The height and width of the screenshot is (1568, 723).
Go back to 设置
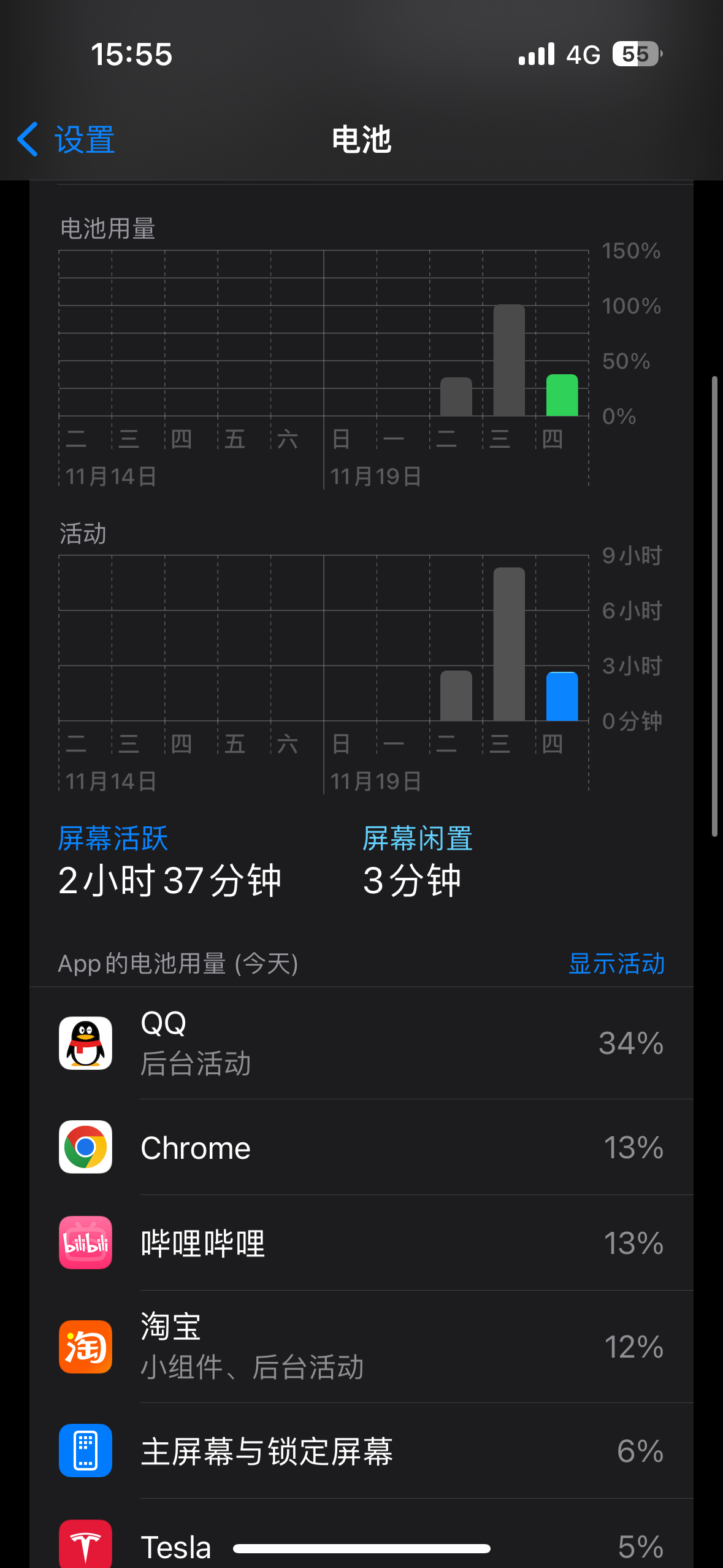coord(66,139)
